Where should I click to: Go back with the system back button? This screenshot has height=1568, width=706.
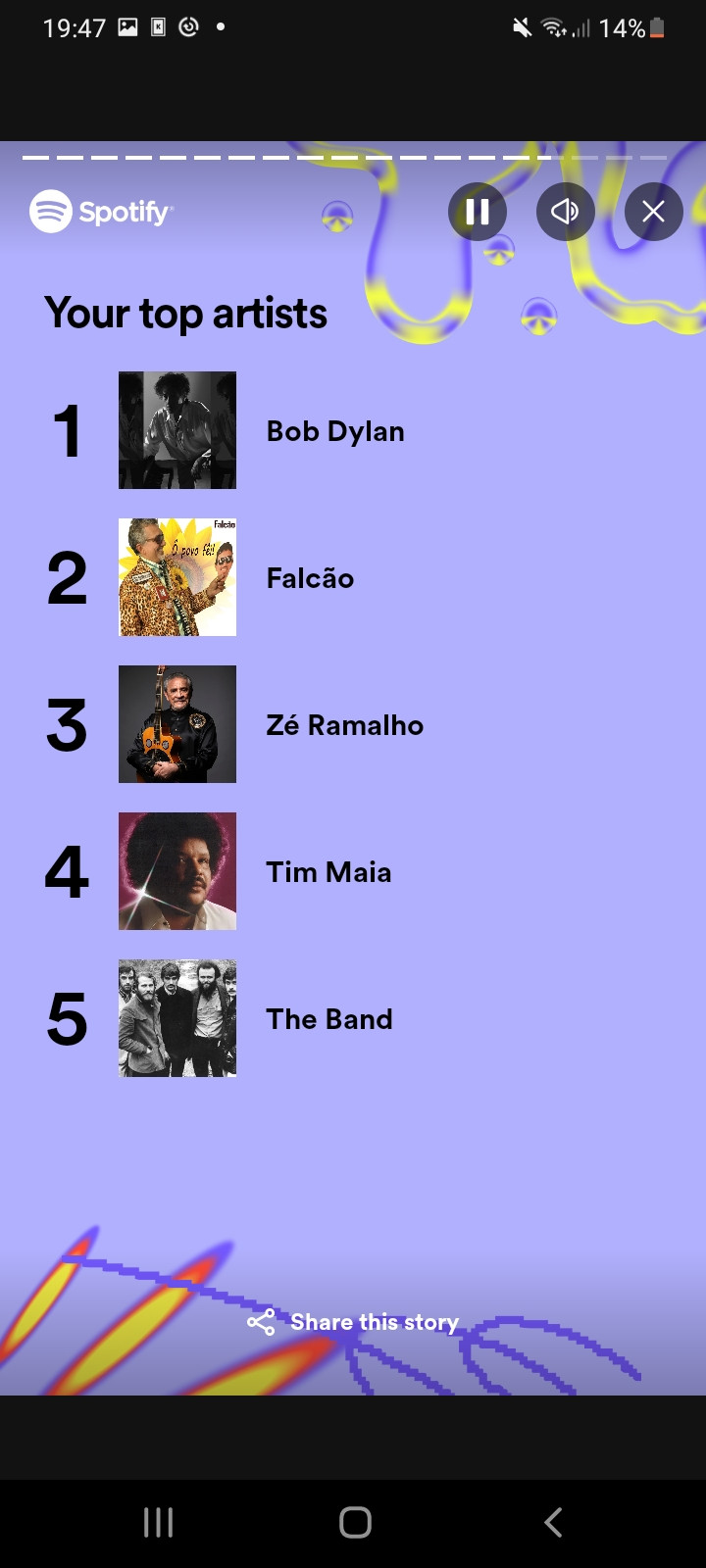point(553,1522)
